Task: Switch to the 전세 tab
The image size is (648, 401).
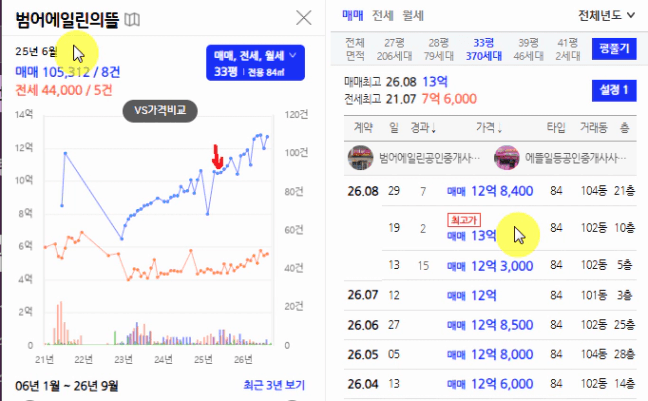Action: [383, 16]
